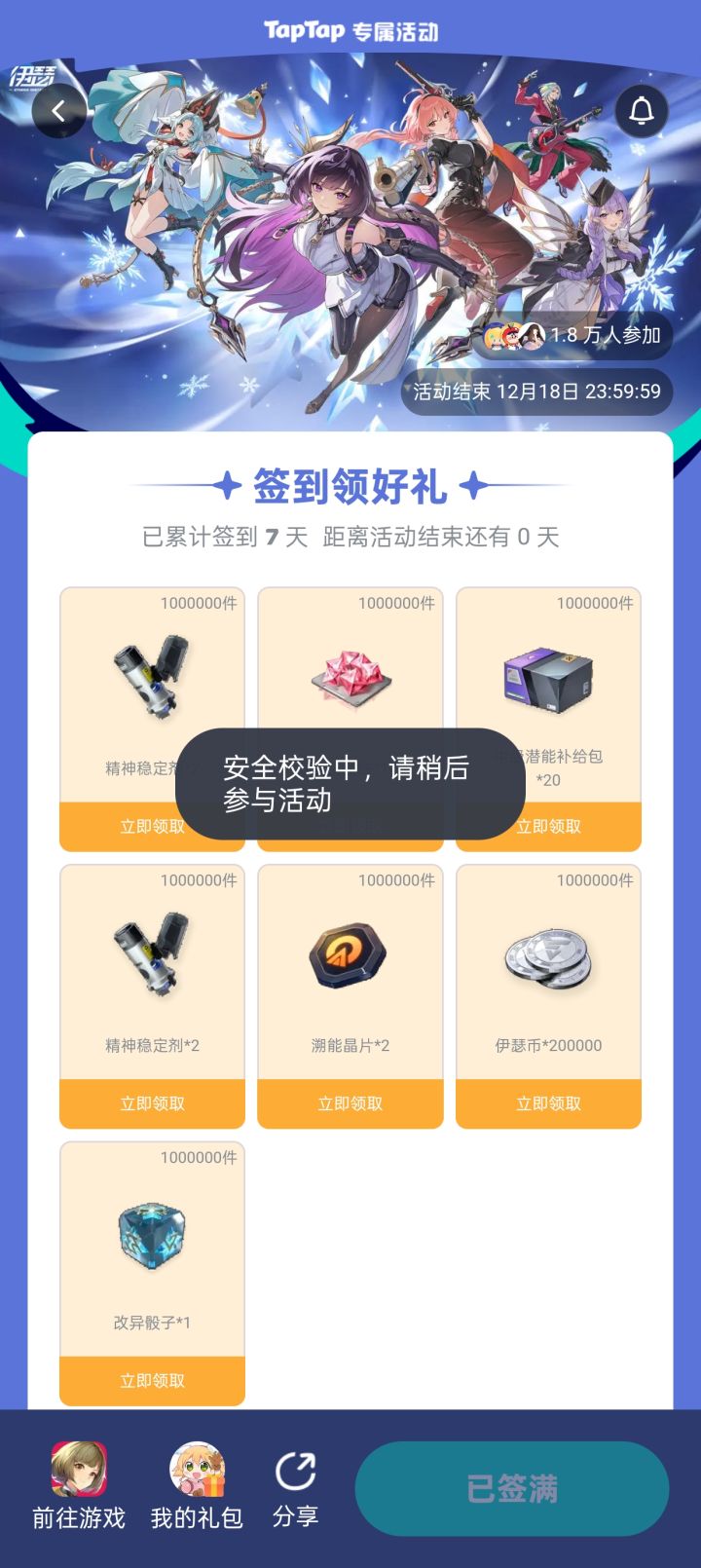Tap the 改异骰子 blue cube icon
Screen dimensions: 701x1568
151,1233
